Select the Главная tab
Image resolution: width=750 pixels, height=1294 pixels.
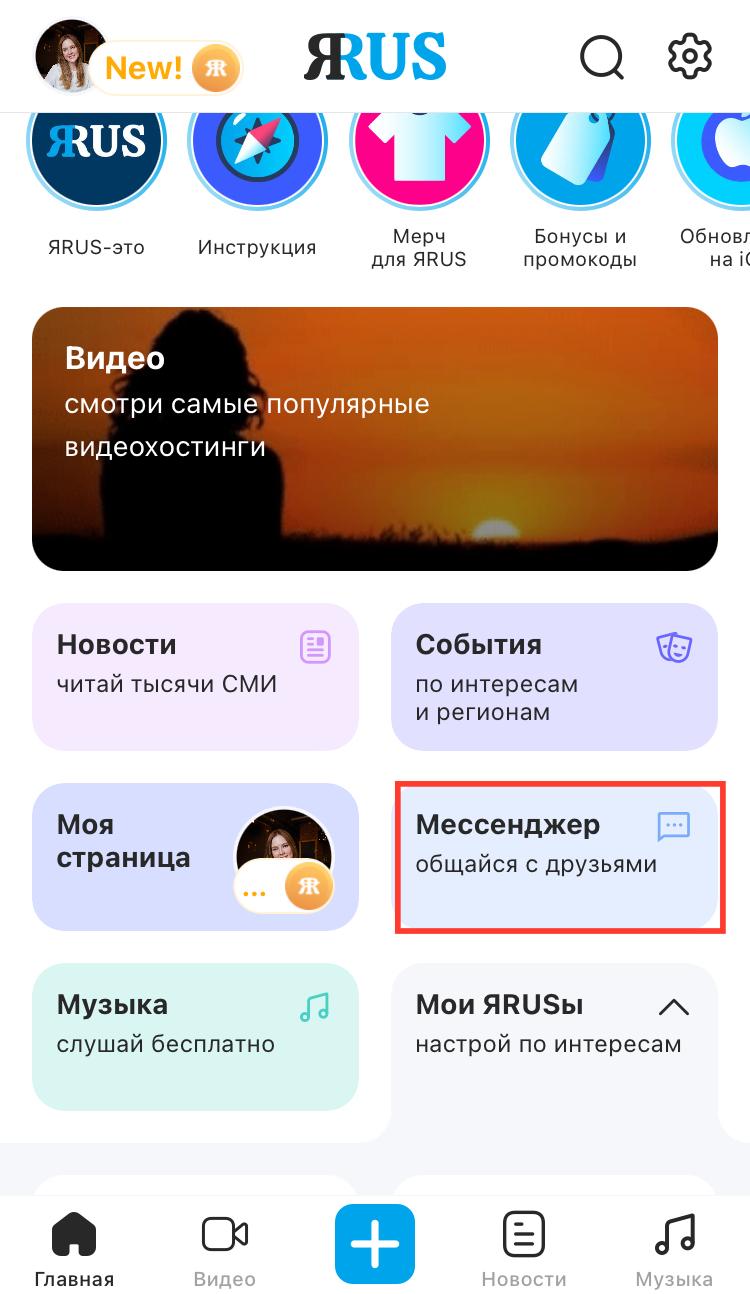pos(74,1248)
